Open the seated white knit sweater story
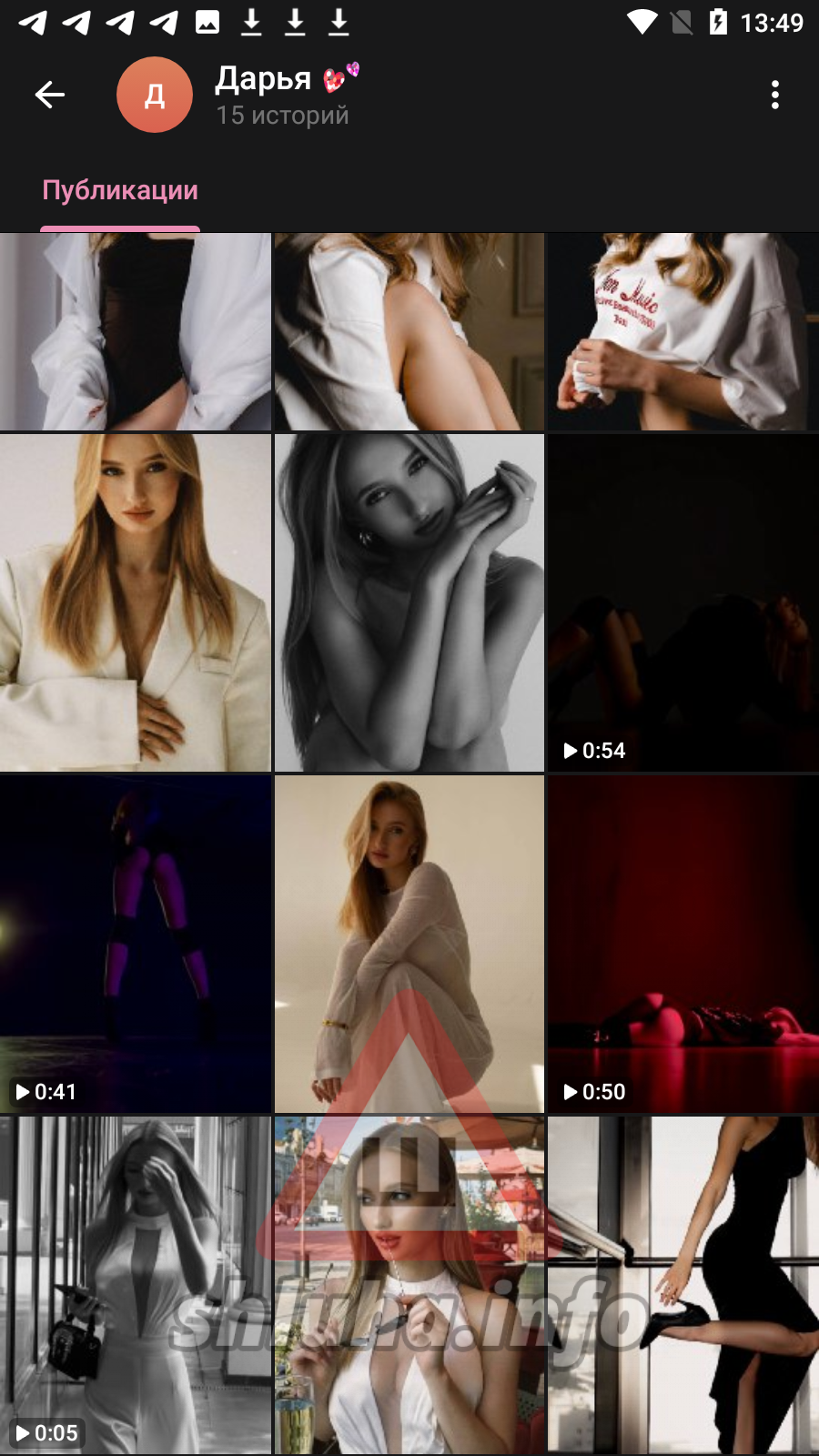 click(409, 944)
